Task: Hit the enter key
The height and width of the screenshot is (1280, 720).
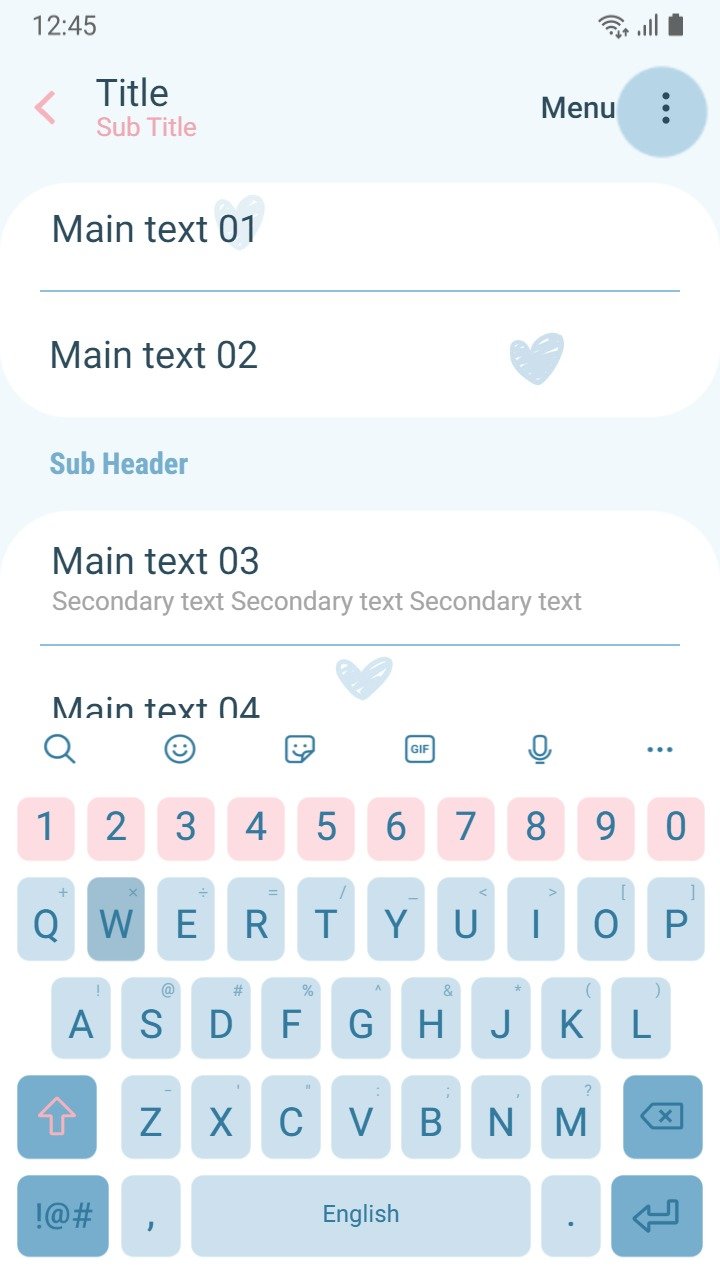Action: 656,1216
